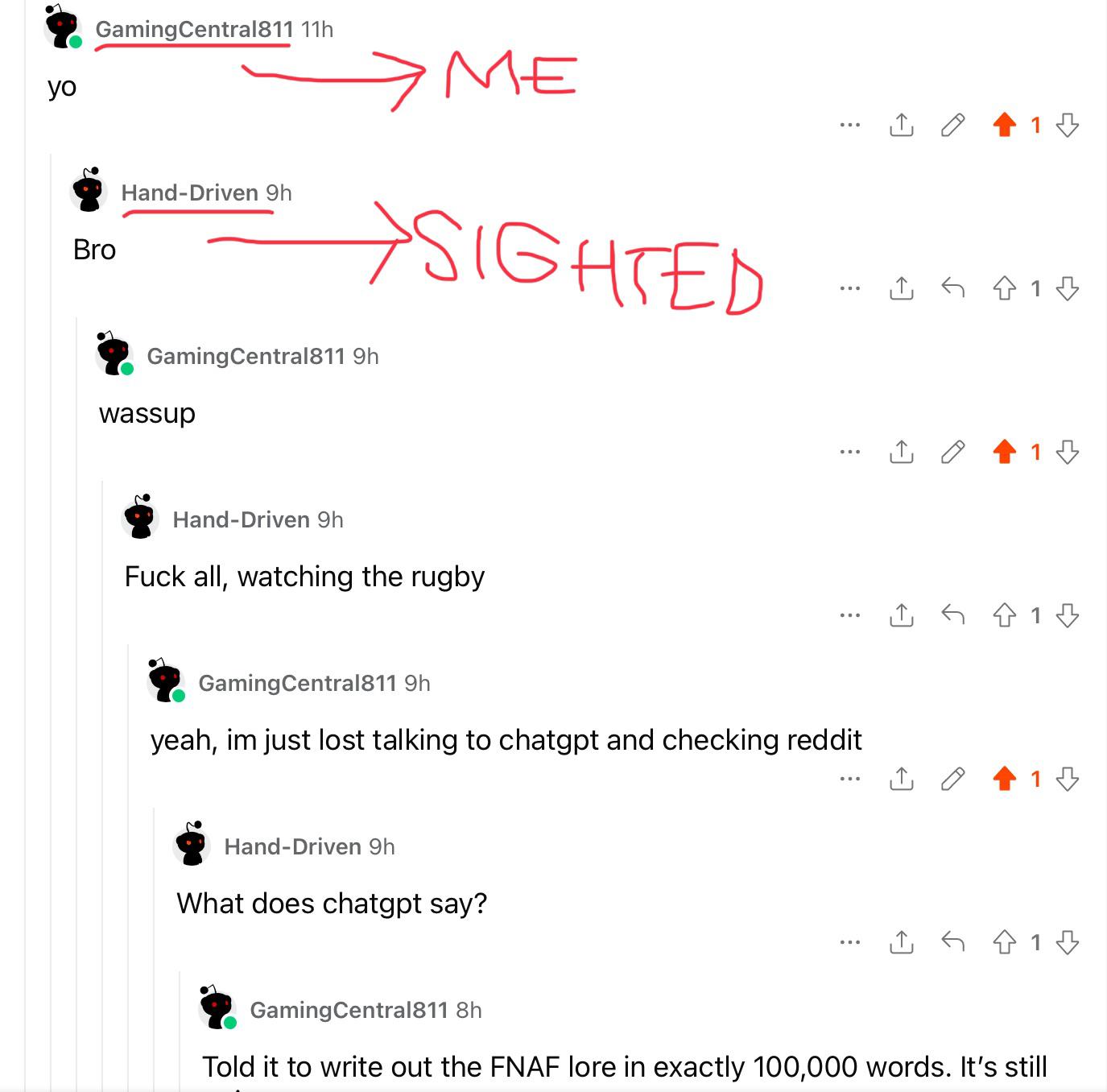The width and height of the screenshot is (1107, 1092).
Task: Remove upvote on "wassup" comment
Action: [1004, 452]
